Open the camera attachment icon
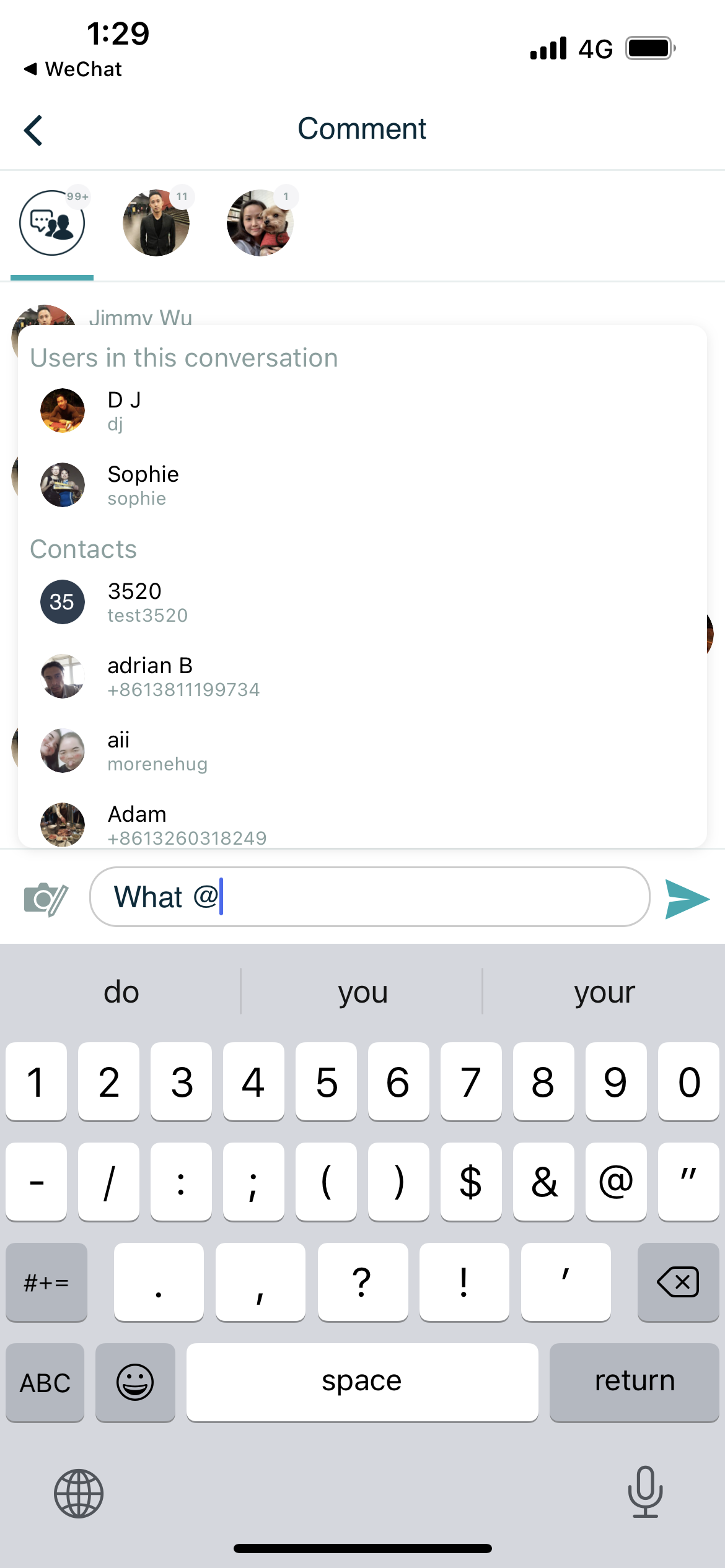The width and height of the screenshot is (725, 1568). pyautogui.click(x=45, y=899)
